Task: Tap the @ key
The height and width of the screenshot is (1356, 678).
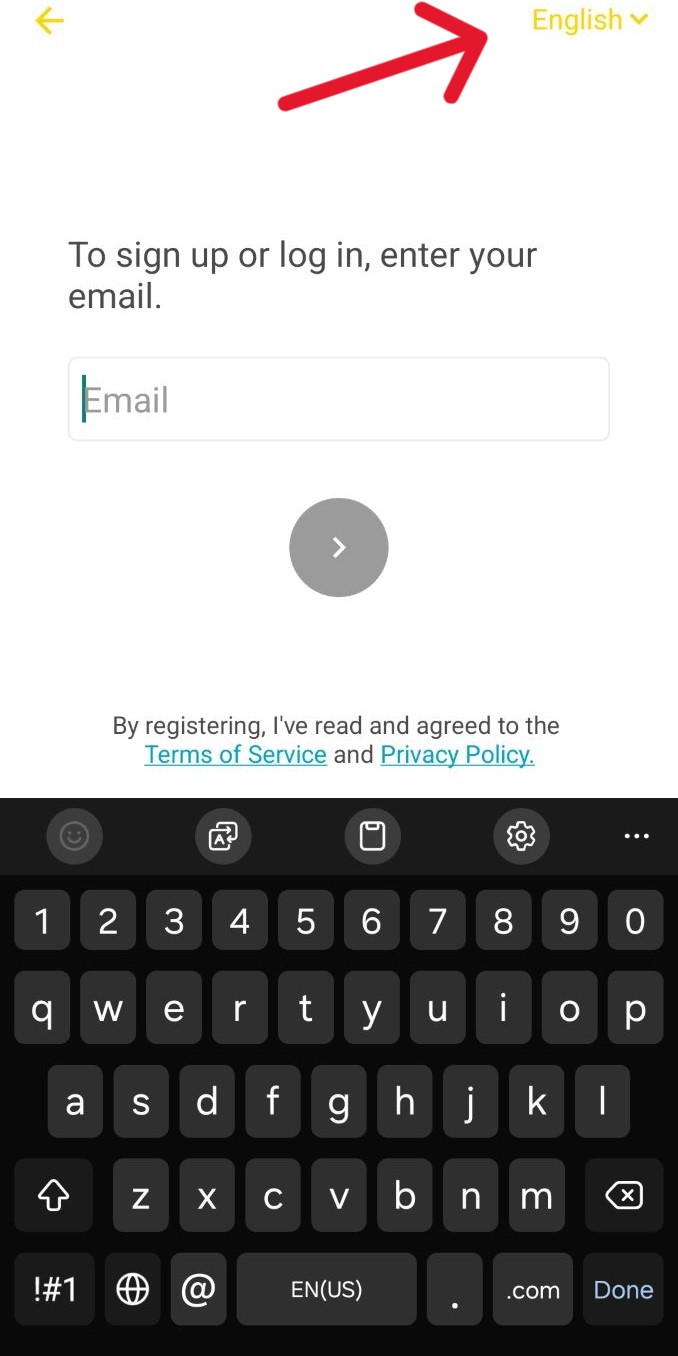Action: coord(198,1290)
